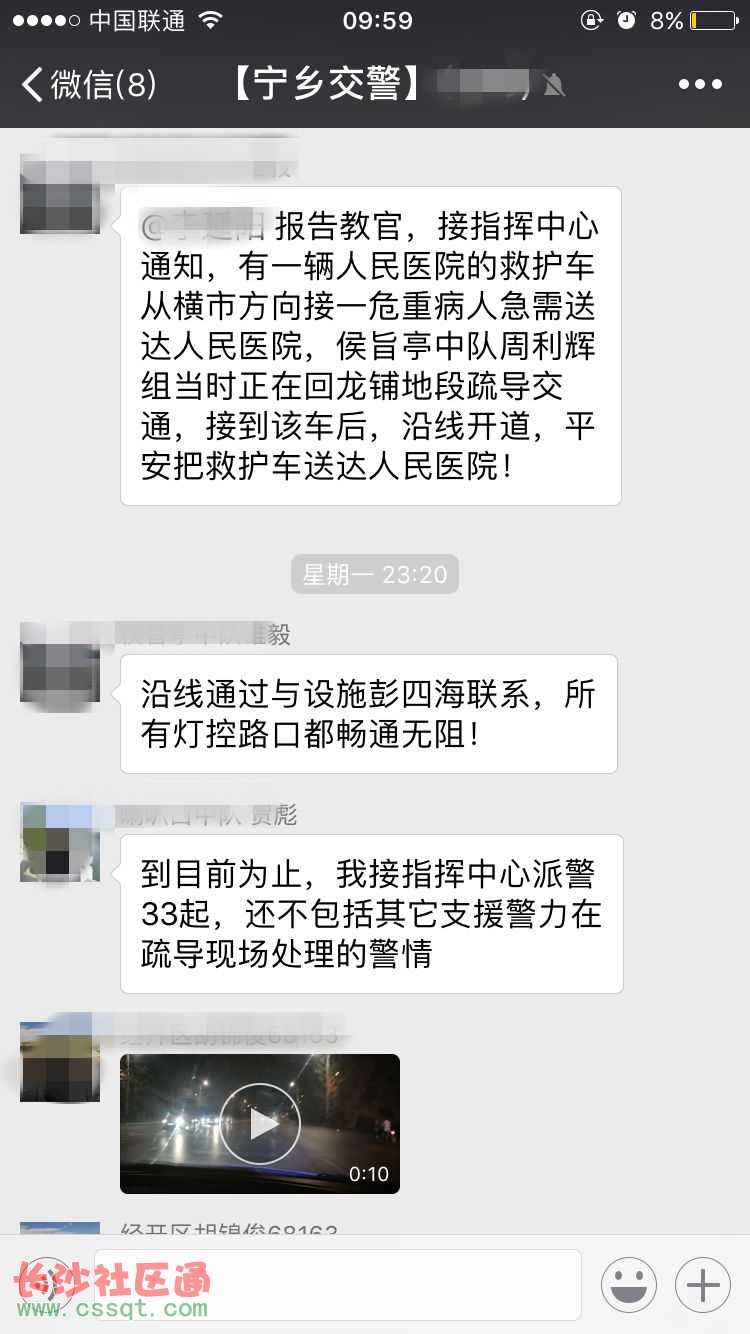Open the plus attachment menu
750x1334 pixels.
(702, 1285)
